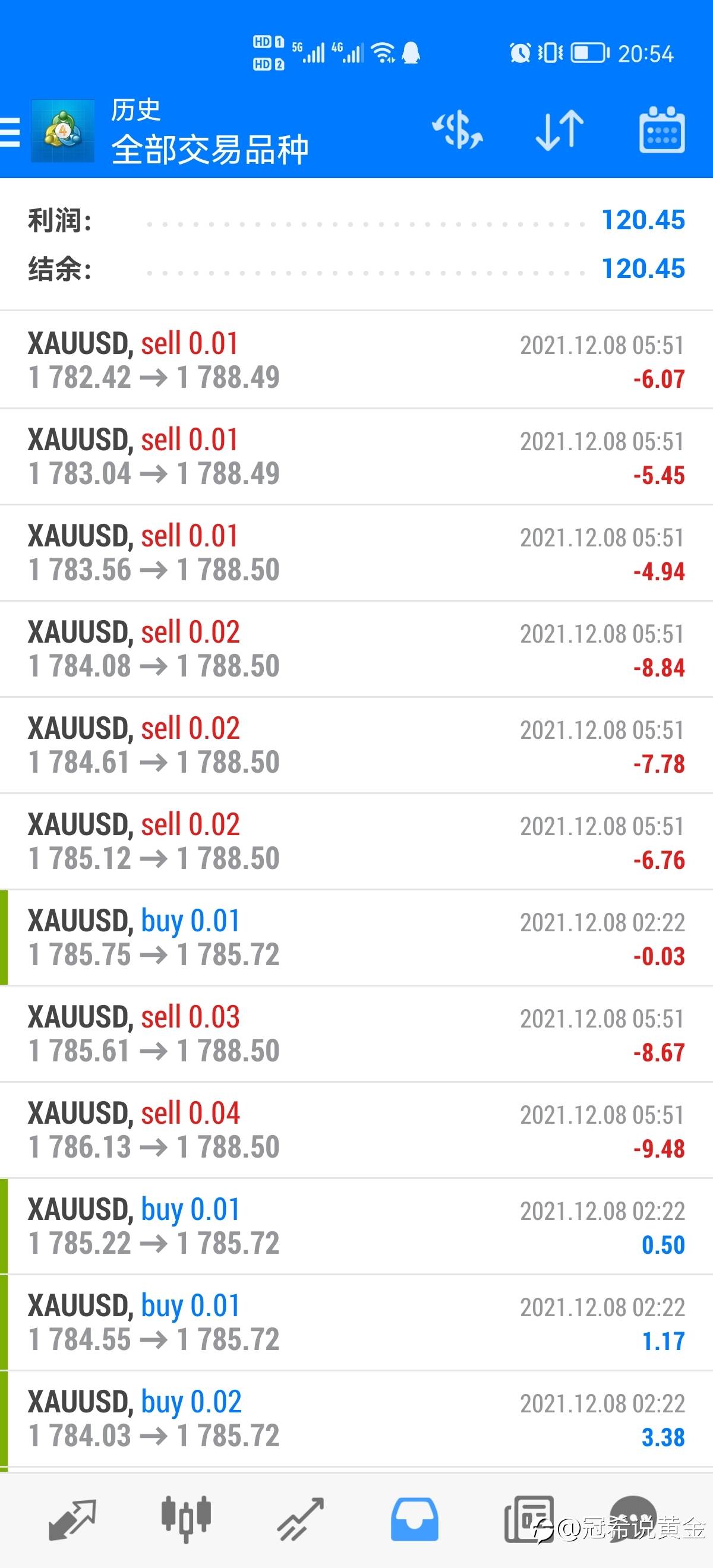
Task: Open the buy 0.01 trade at 1 785.75
Action: tap(356, 937)
